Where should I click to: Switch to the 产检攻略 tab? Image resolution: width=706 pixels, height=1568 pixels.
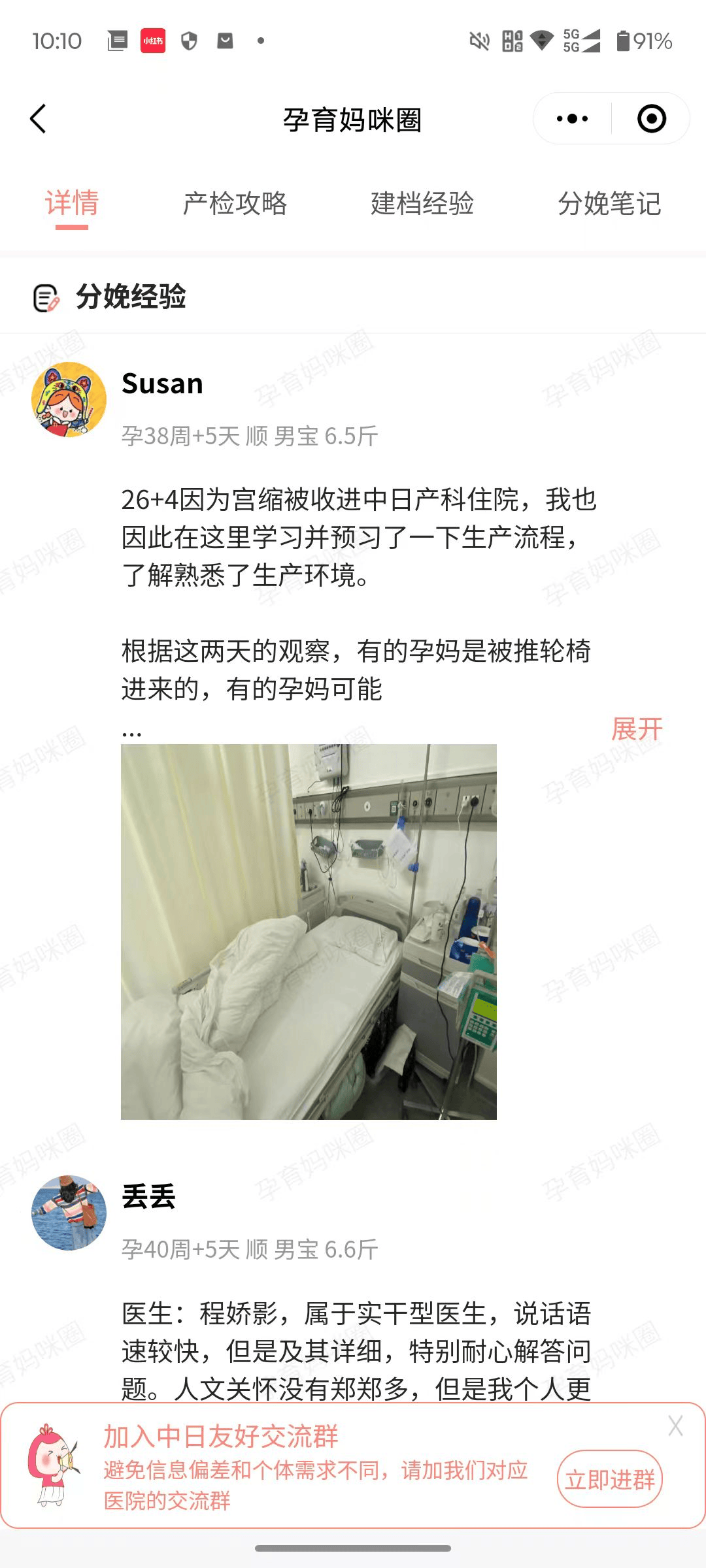tap(235, 203)
